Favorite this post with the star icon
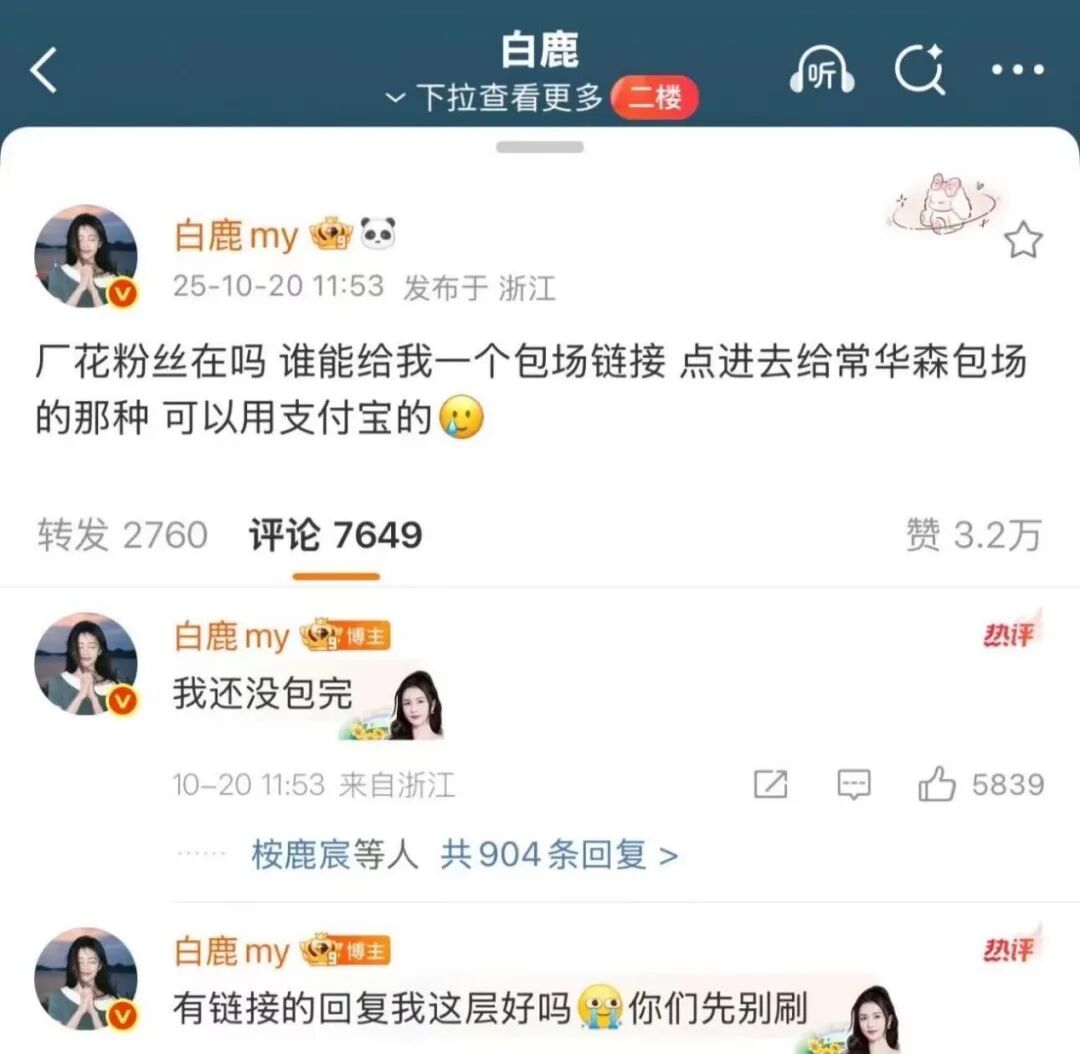The height and width of the screenshot is (1054, 1080). [1022, 241]
